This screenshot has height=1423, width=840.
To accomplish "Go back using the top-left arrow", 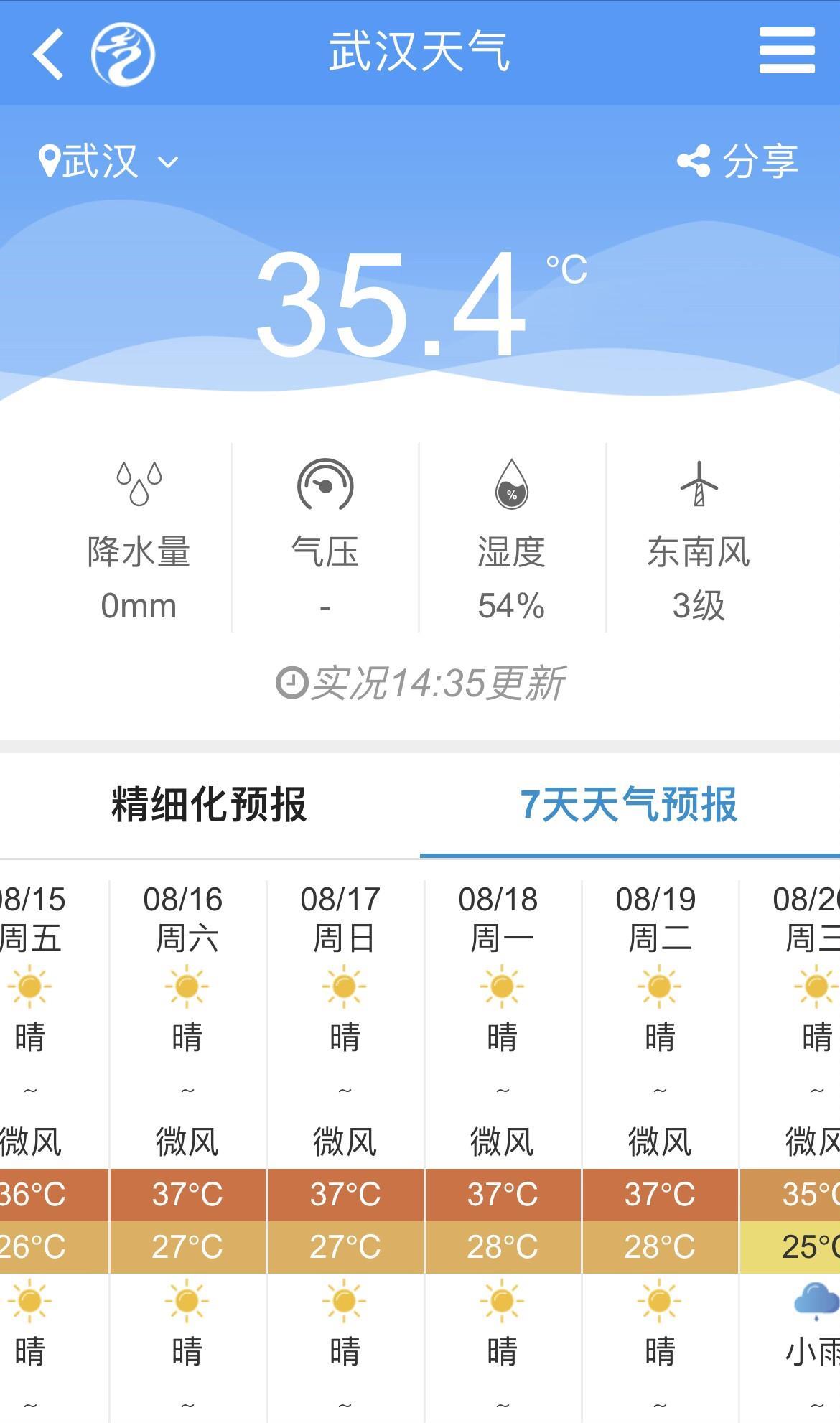I will (49, 53).
